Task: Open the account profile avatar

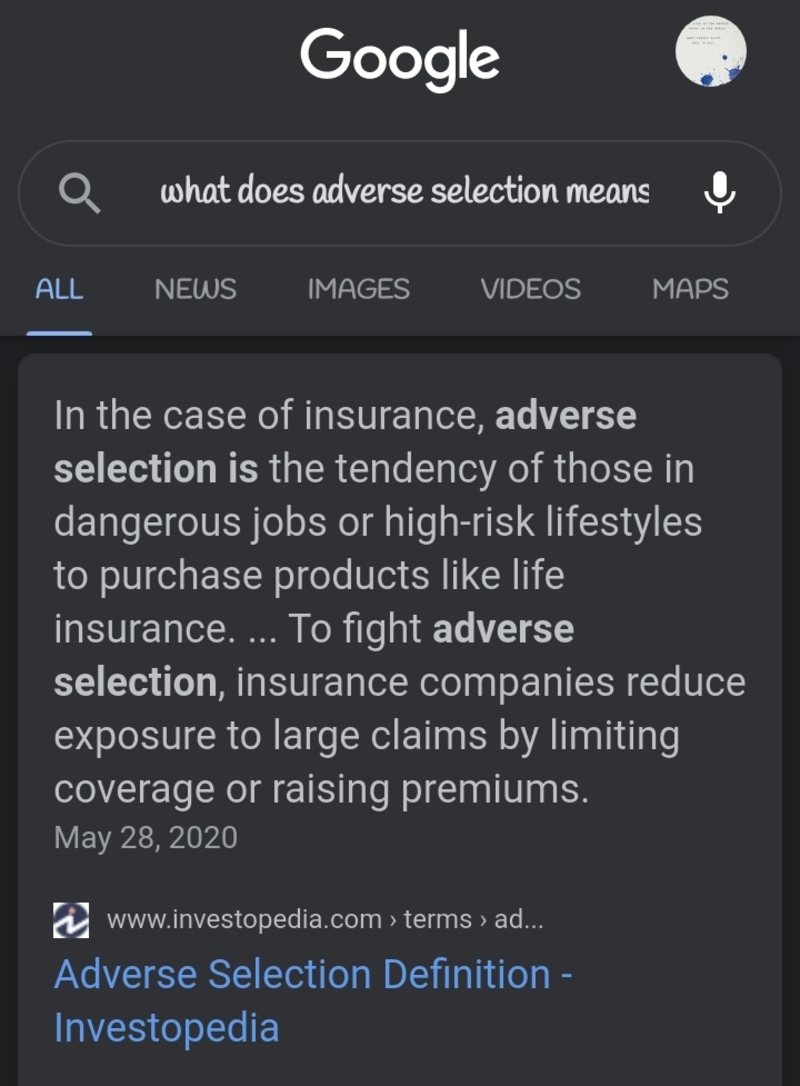Action: click(711, 51)
